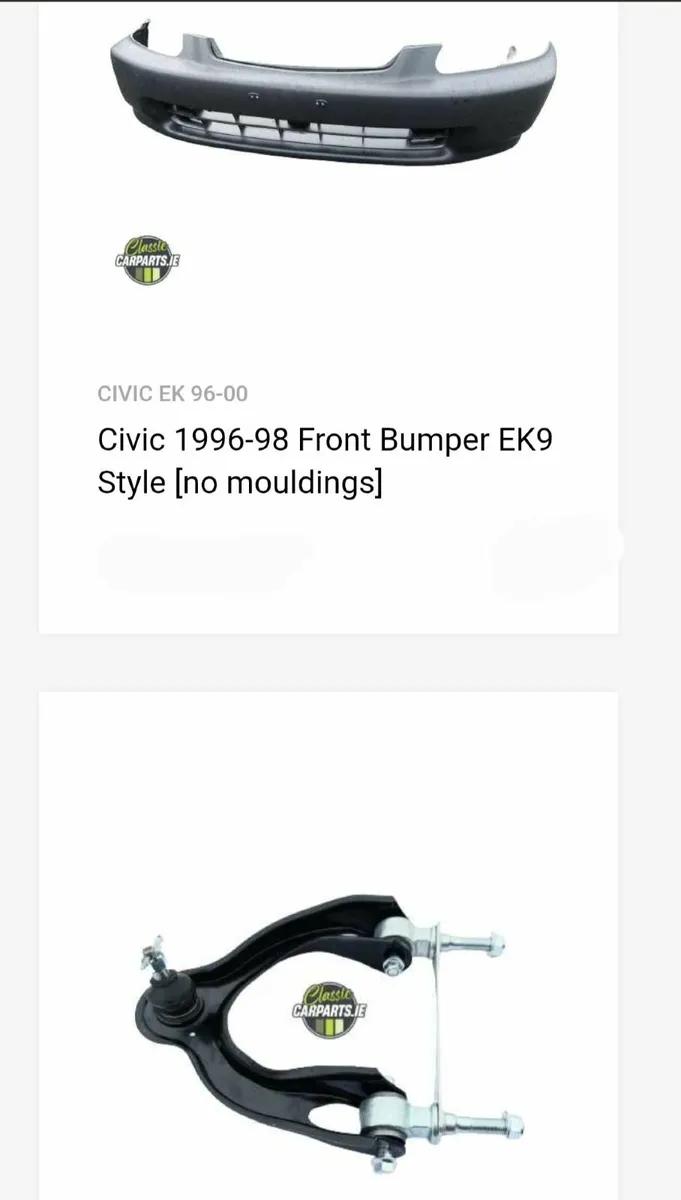Open the Civic 1996-98 Front Bumper product title
This screenshot has height=1200, width=681.
click(x=324, y=461)
